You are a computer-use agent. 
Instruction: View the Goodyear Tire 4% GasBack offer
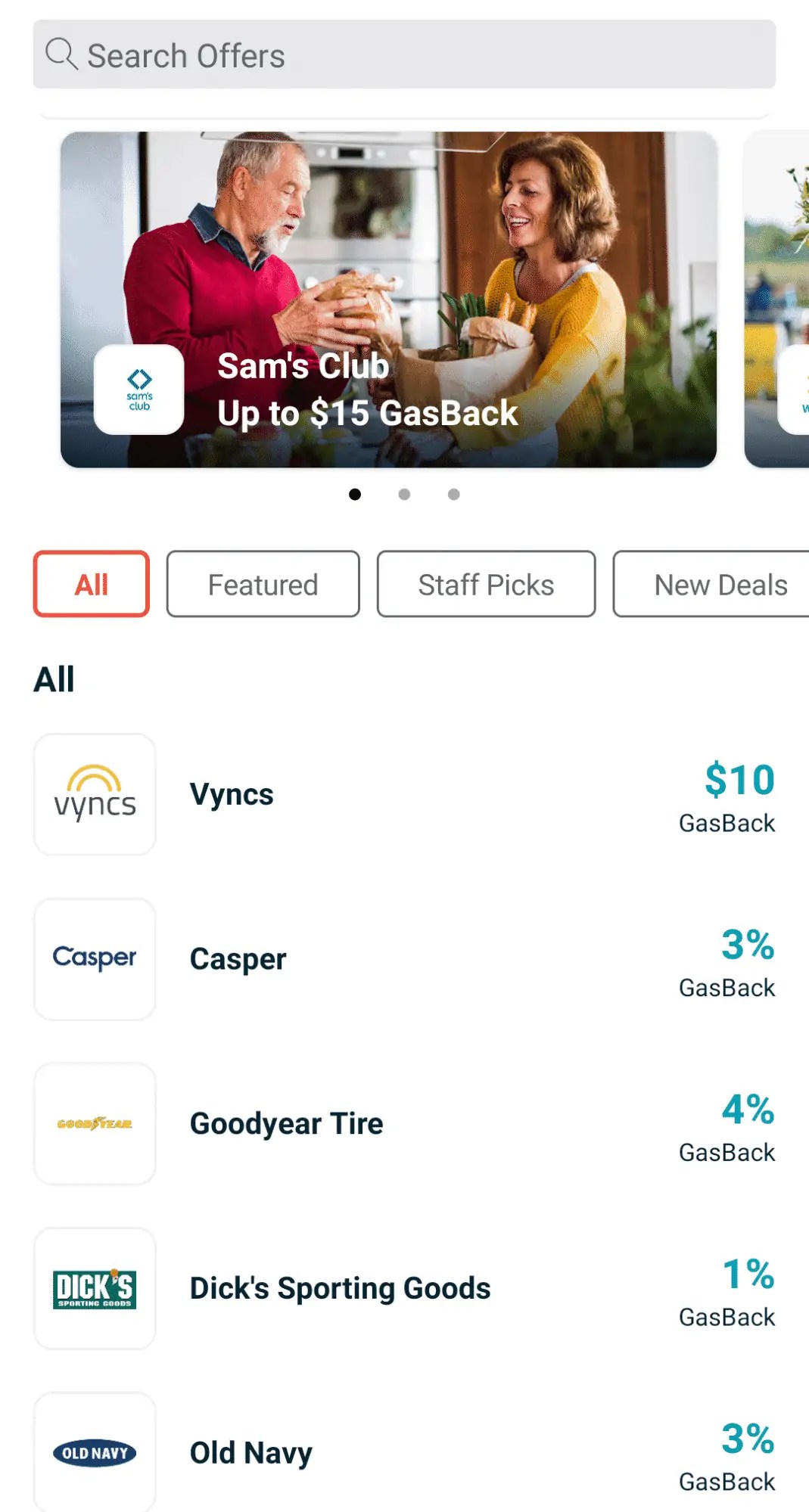point(404,1123)
